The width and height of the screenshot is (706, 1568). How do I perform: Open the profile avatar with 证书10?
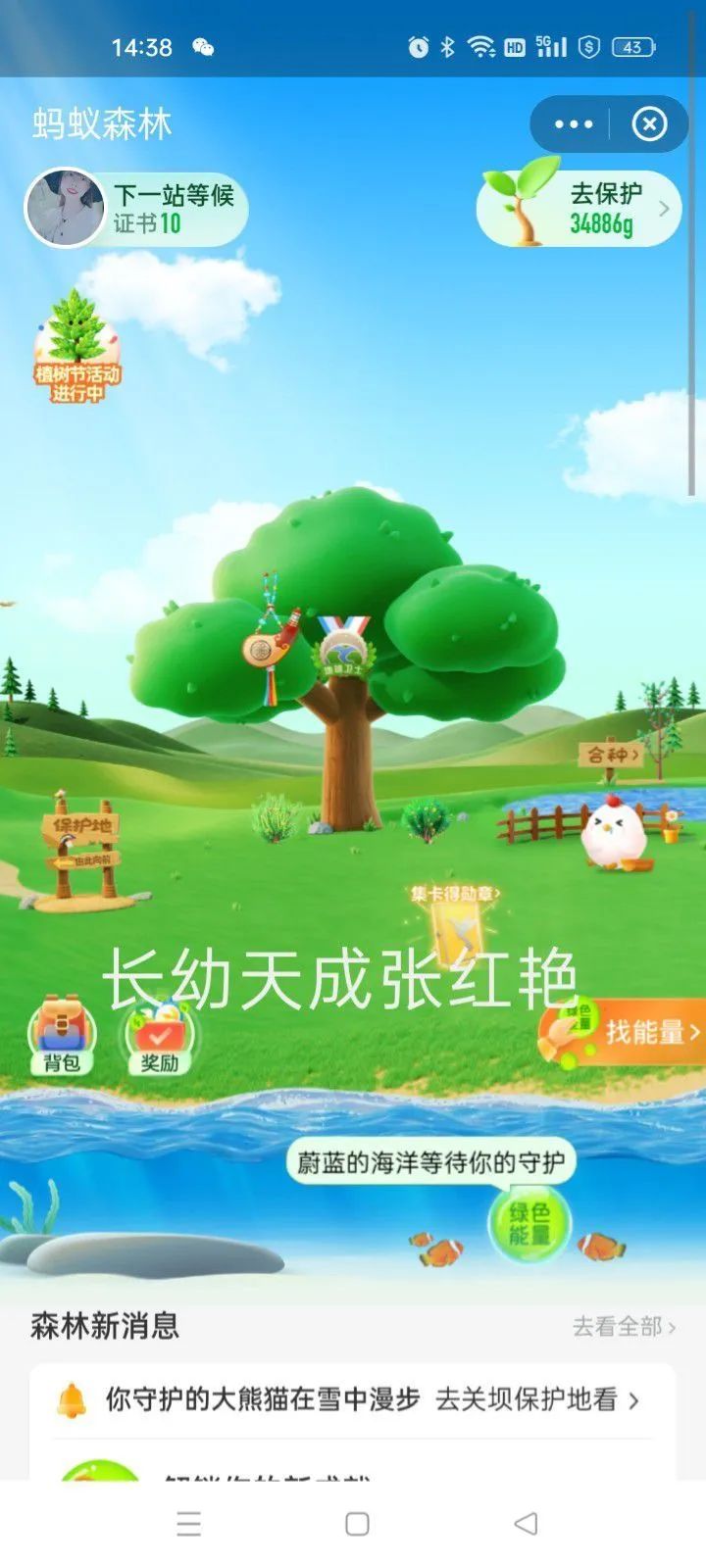[66, 208]
